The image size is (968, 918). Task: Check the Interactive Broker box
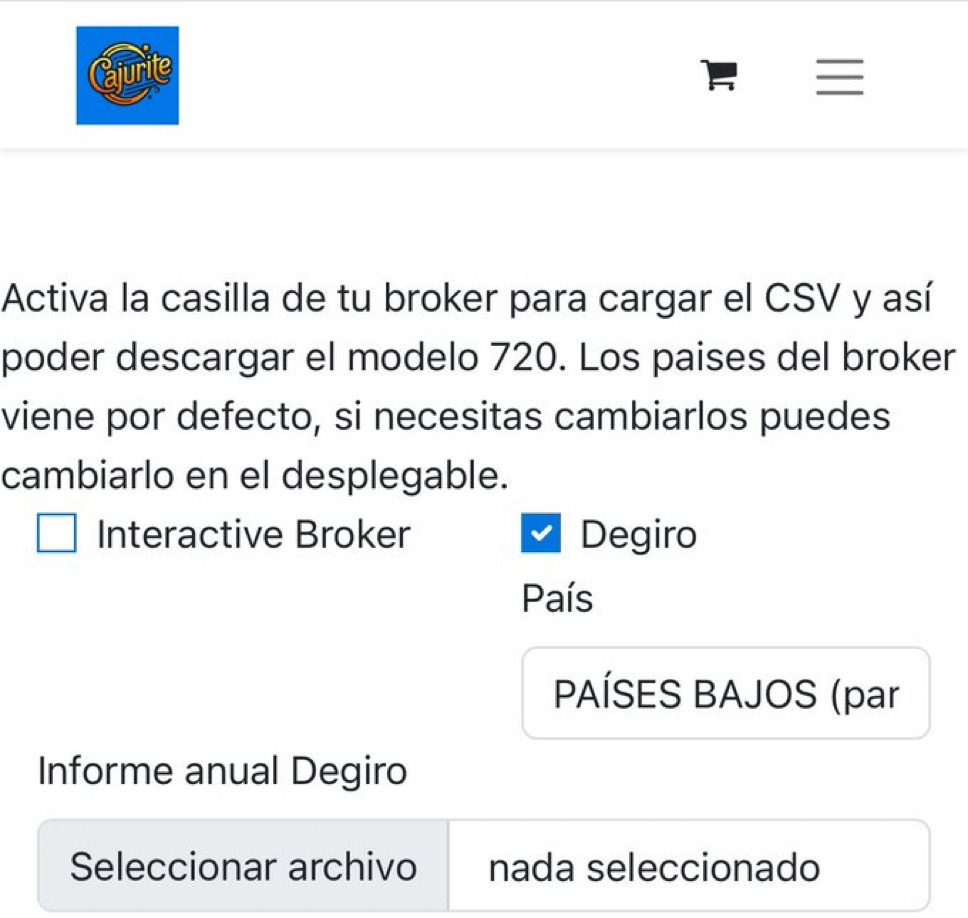click(56, 534)
